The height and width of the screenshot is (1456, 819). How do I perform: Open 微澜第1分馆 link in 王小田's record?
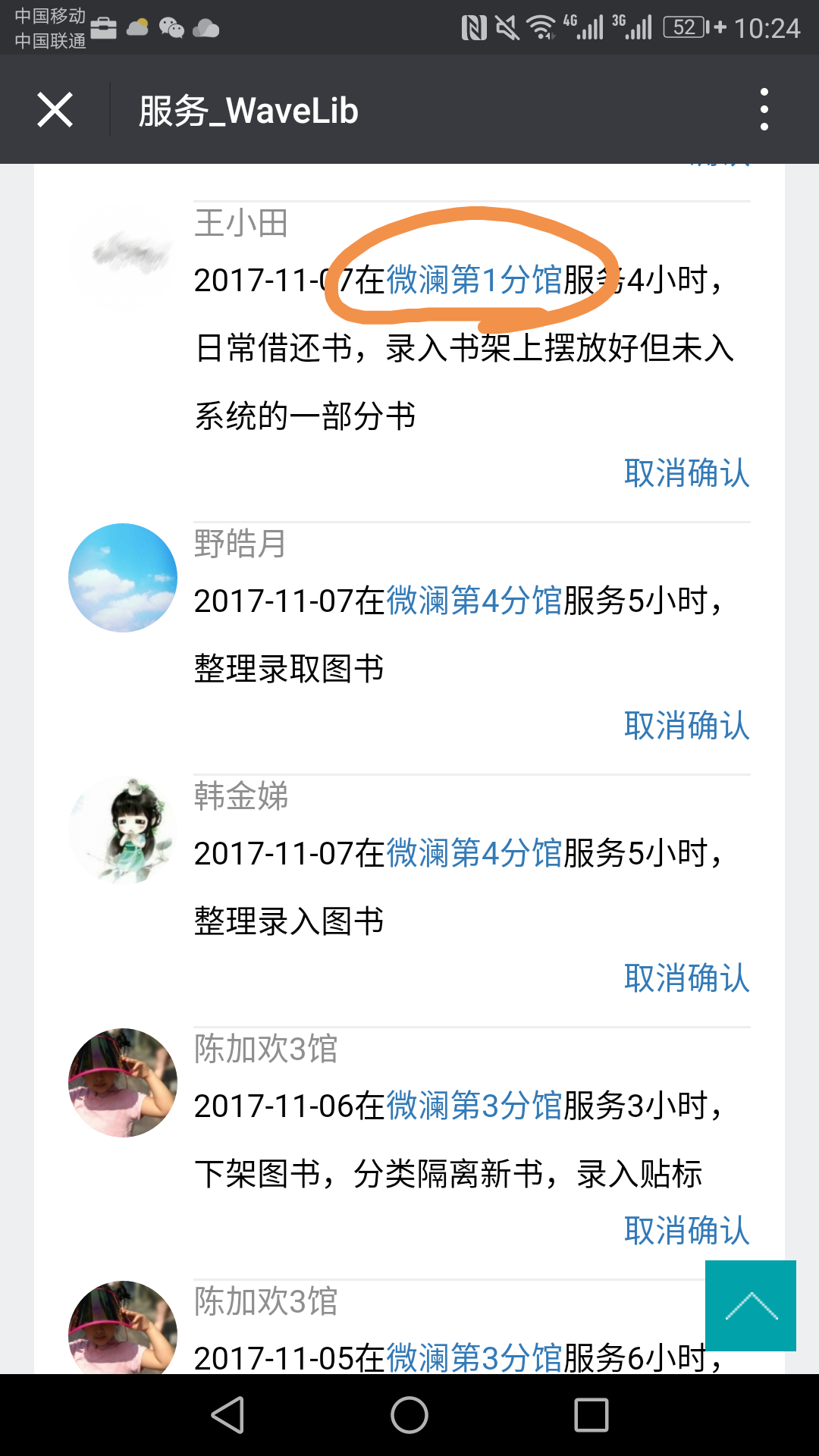pos(474,280)
